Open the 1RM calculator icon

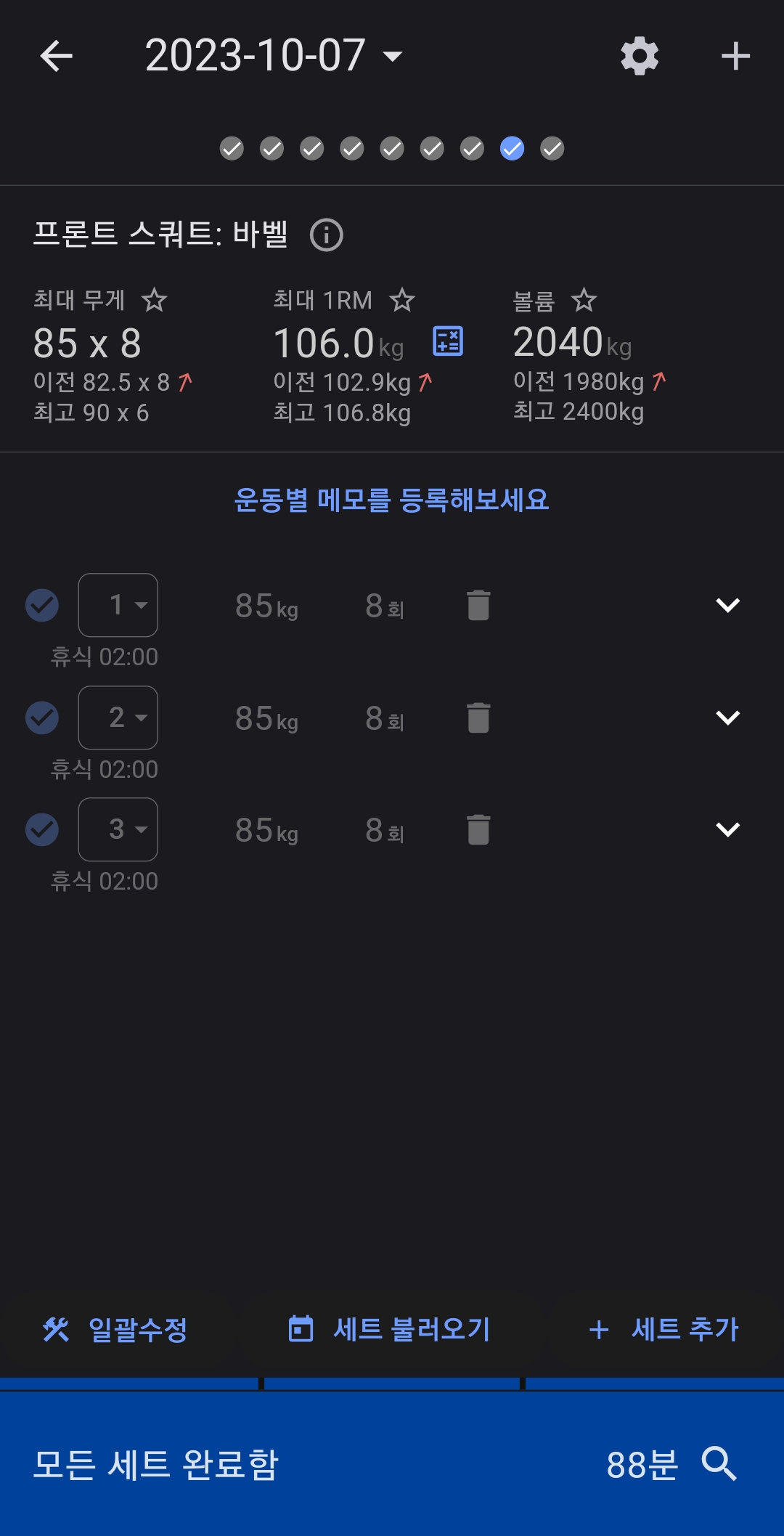448,341
